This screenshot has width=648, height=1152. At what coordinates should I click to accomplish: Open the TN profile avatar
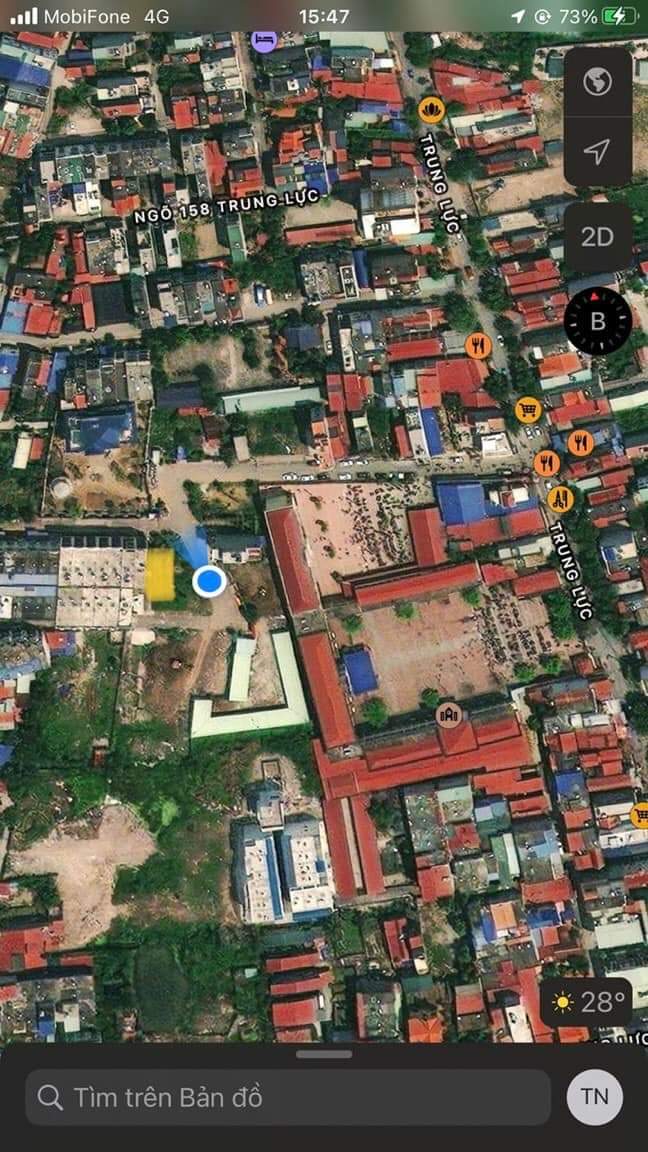pos(594,1097)
